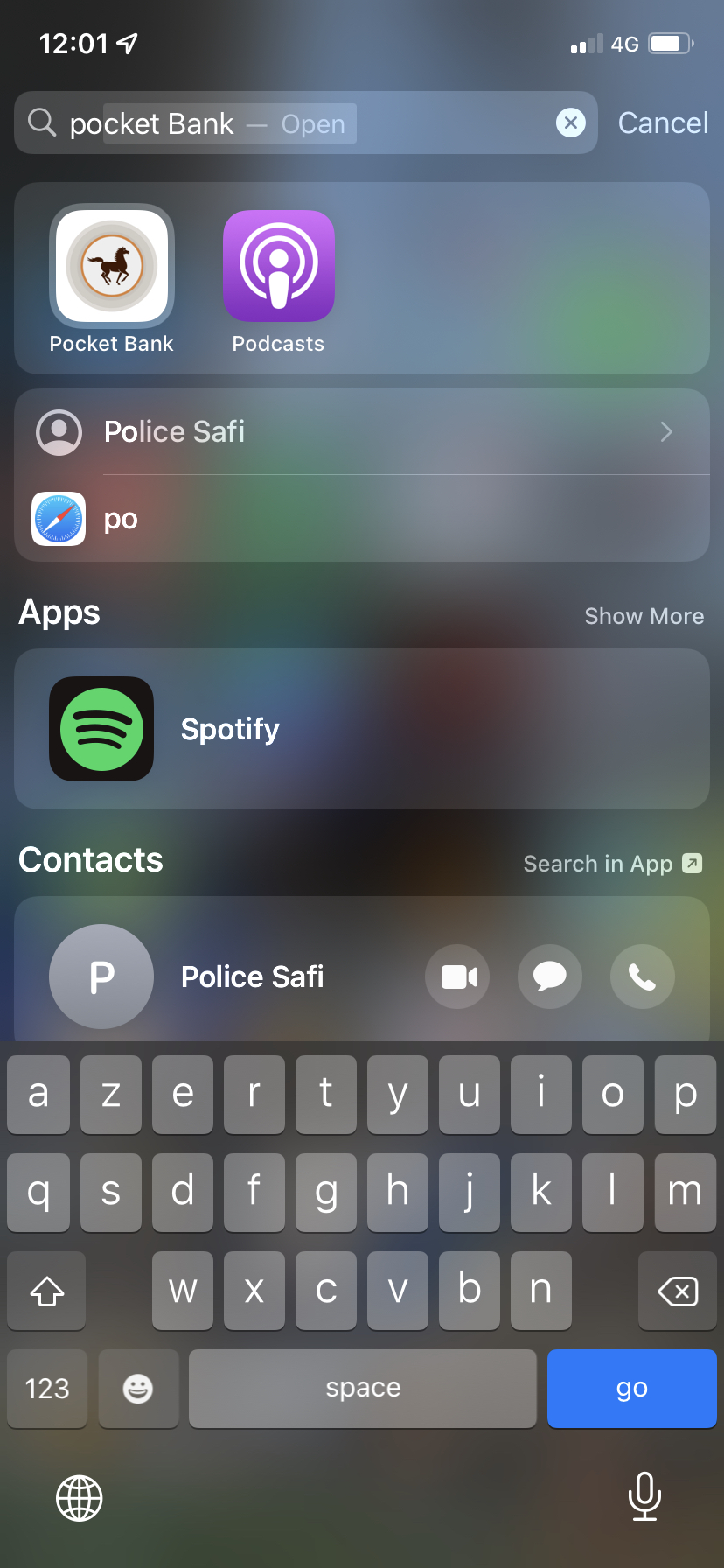
Task: Open Police Safi suggestion row
Action: pyautogui.click(x=362, y=432)
